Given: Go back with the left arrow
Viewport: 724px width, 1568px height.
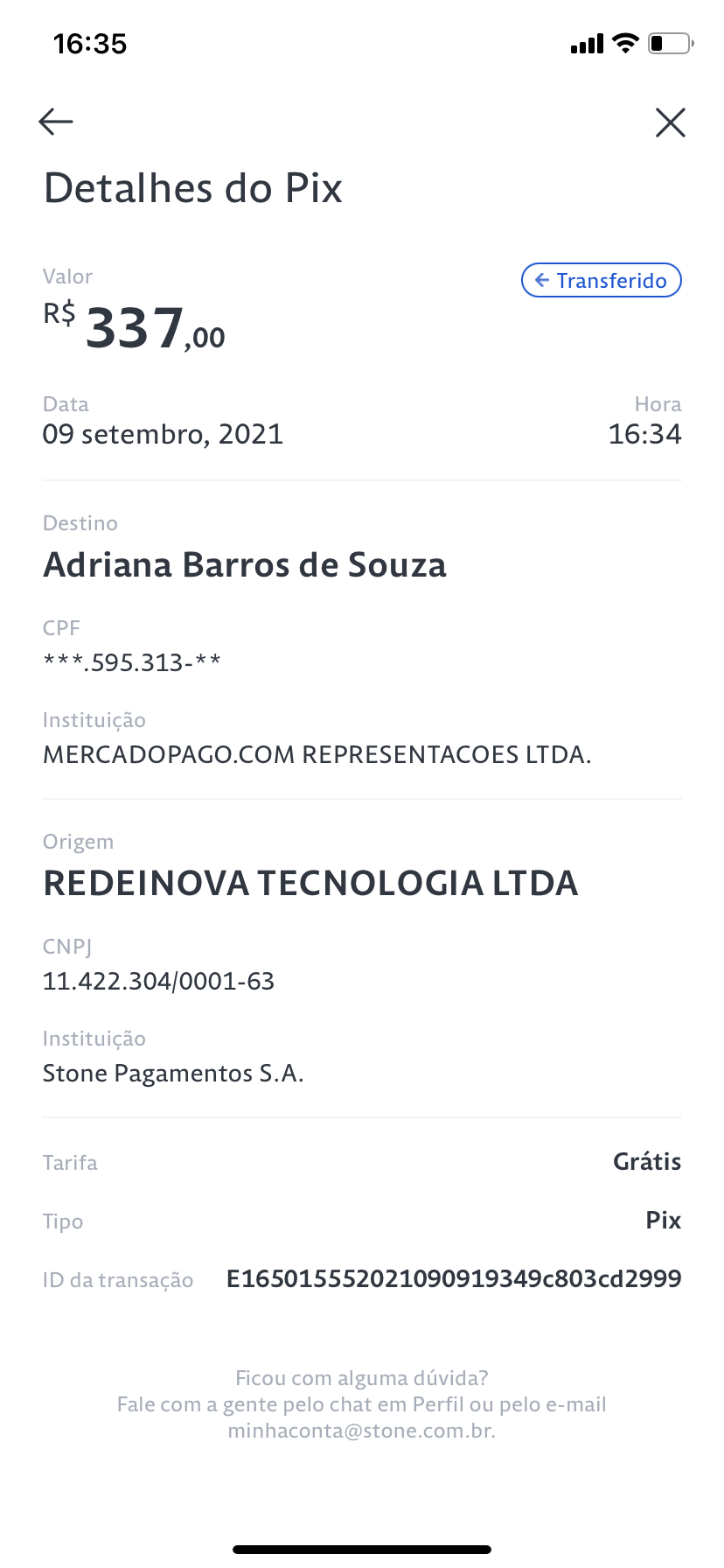Looking at the screenshot, I should pyautogui.click(x=56, y=122).
